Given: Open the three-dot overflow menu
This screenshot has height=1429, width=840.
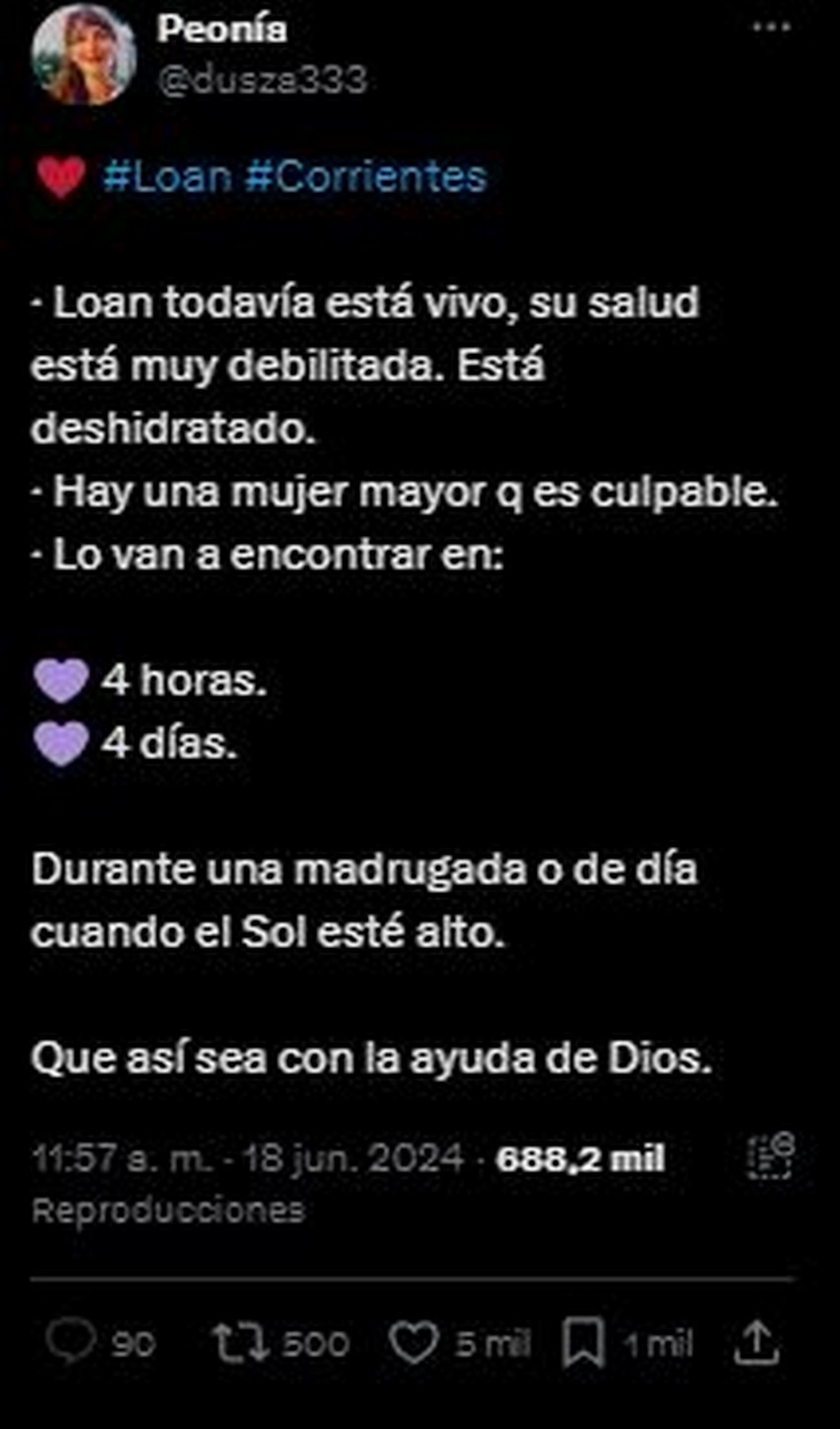Looking at the screenshot, I should (772, 28).
